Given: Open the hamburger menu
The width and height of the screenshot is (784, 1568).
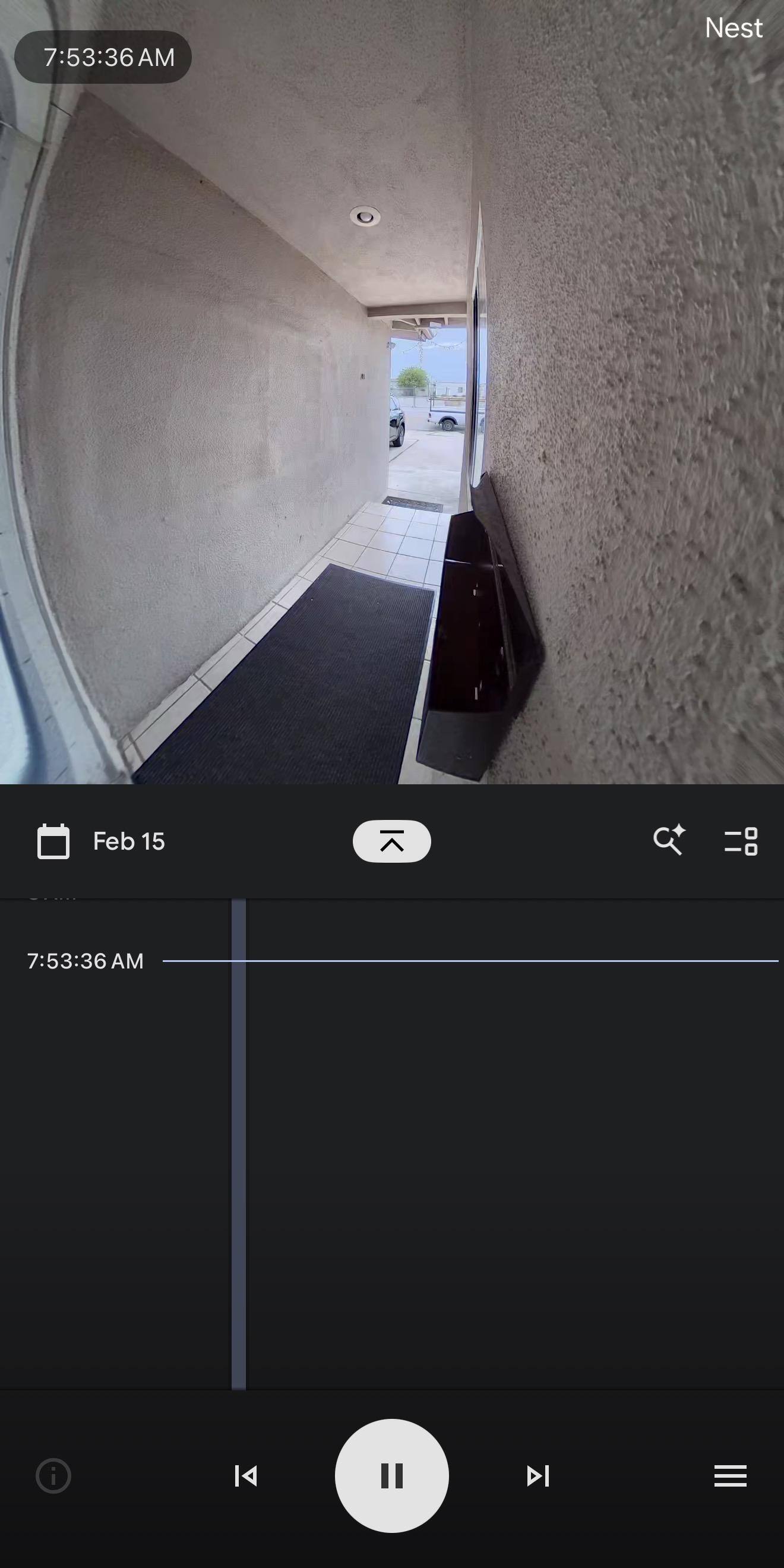Looking at the screenshot, I should (730, 1475).
